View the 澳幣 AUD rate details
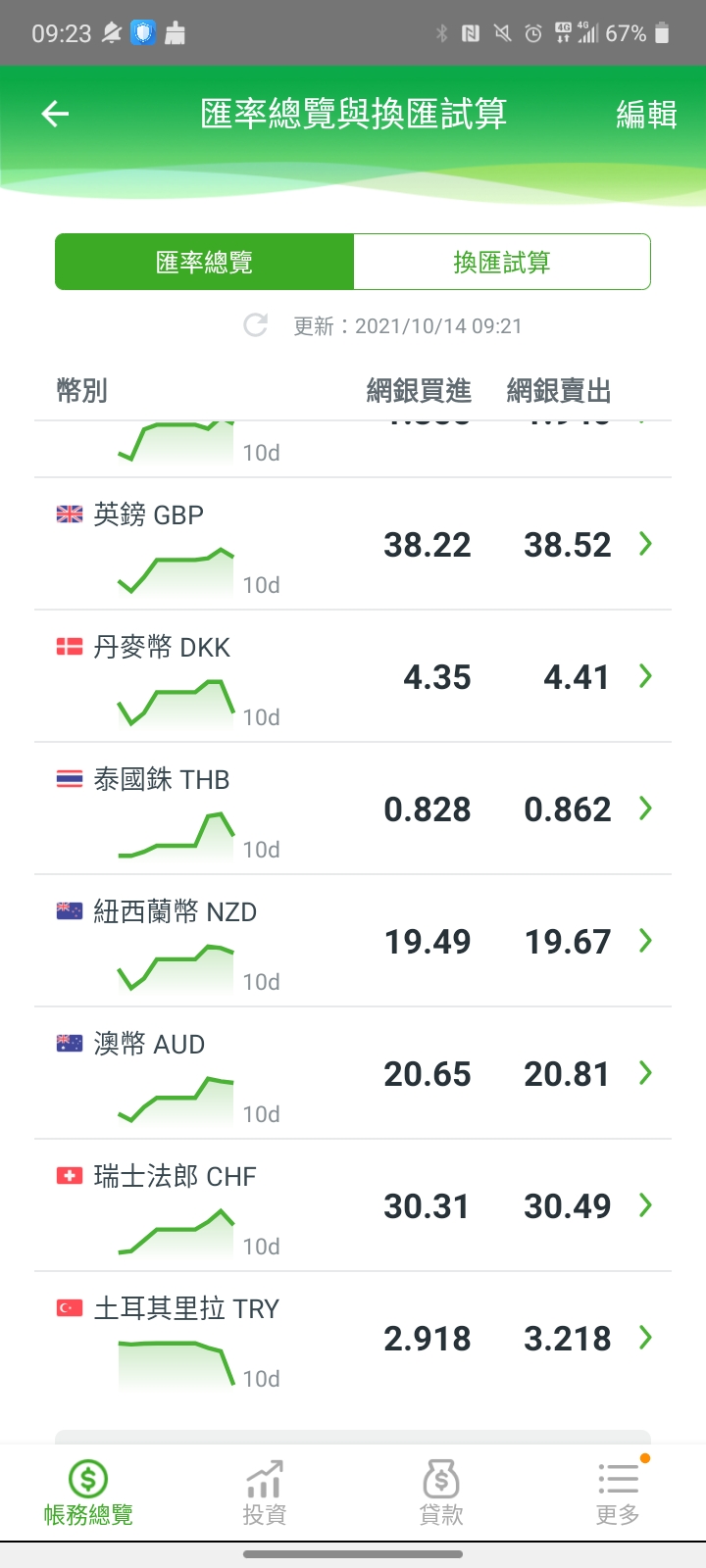Screen dimensions: 706x1568 (353, 1073)
